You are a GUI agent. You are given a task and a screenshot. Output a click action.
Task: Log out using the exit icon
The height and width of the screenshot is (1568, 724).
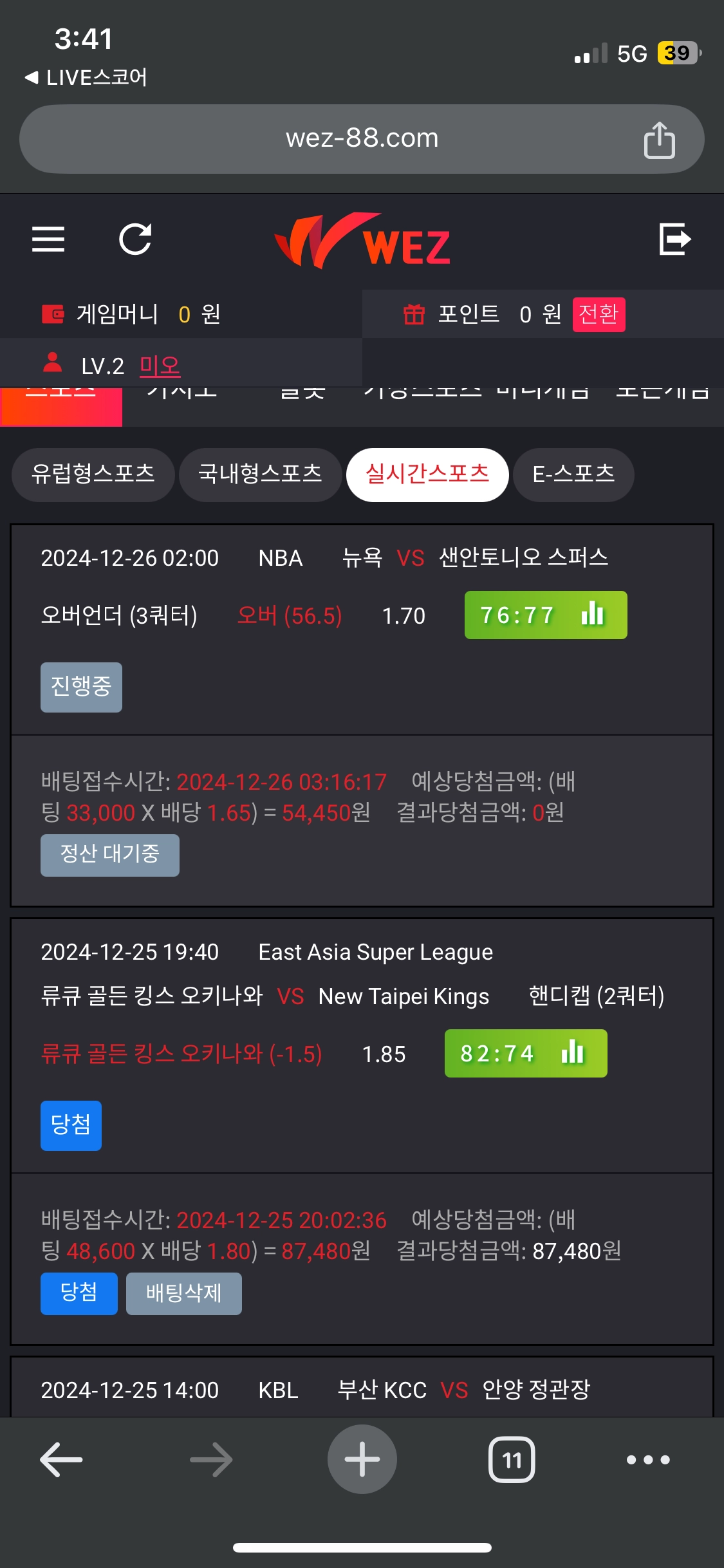point(675,239)
